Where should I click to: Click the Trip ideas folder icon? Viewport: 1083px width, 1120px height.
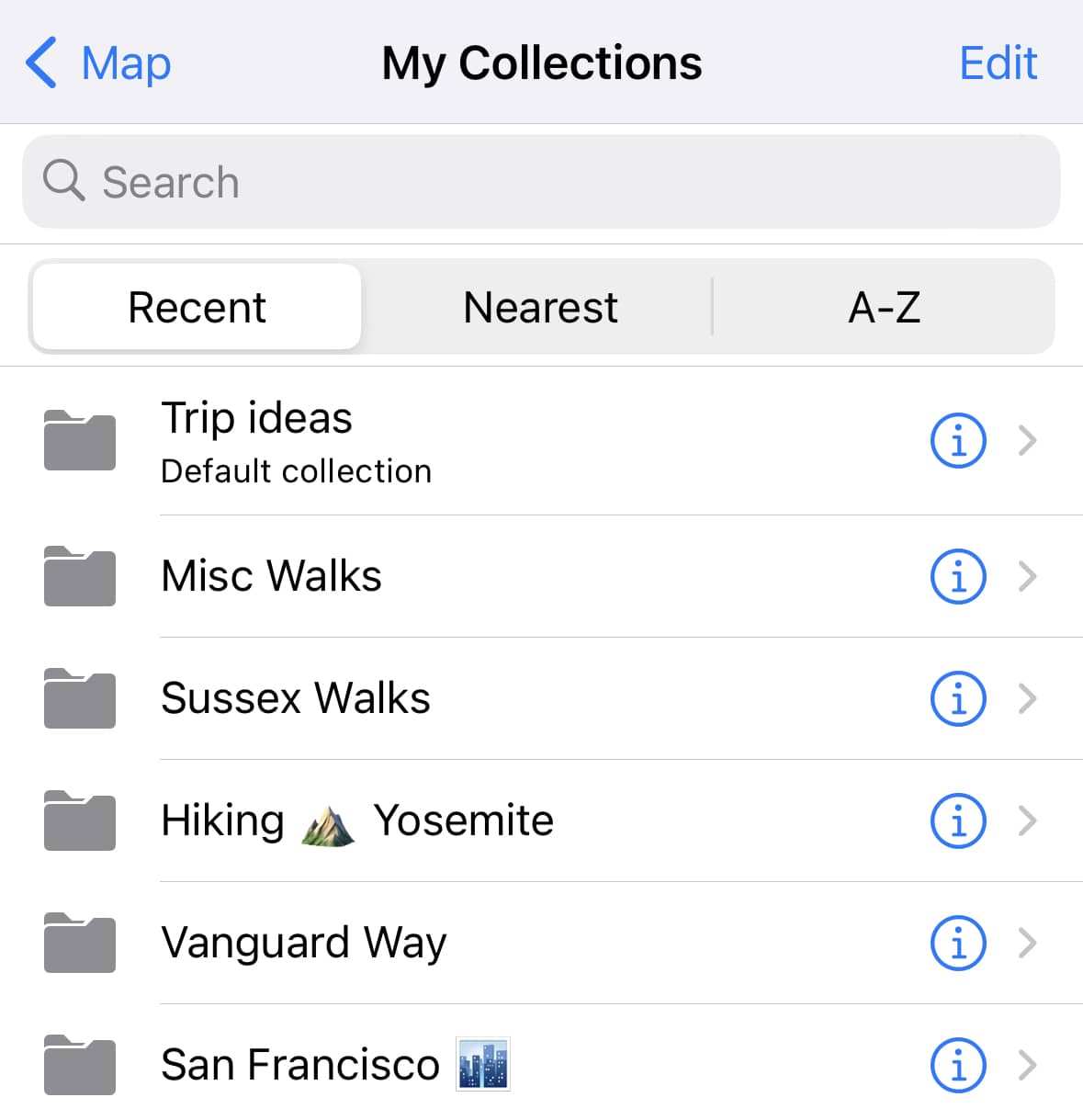(x=79, y=440)
